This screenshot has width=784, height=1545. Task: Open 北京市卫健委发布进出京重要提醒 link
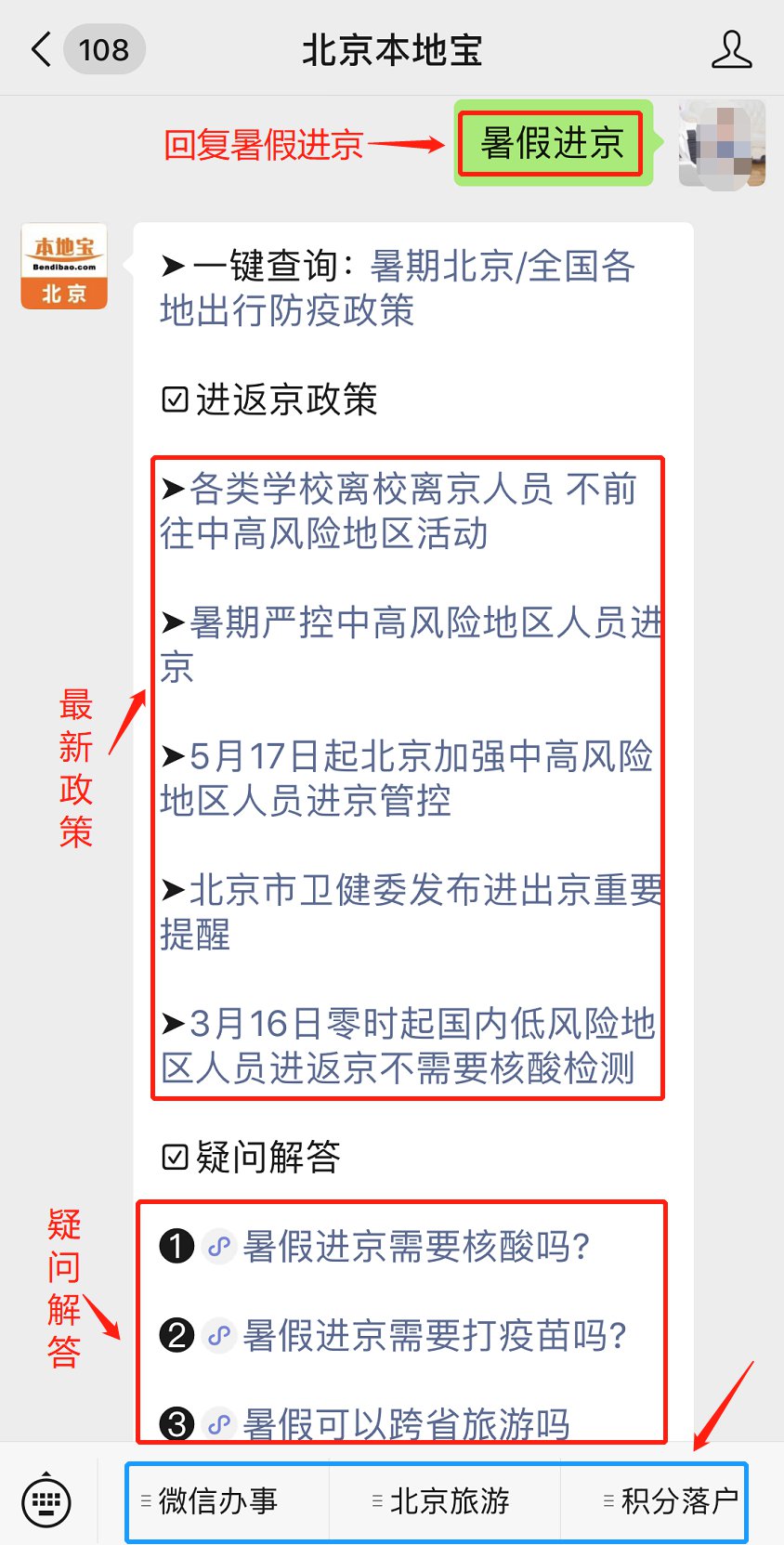click(x=409, y=911)
